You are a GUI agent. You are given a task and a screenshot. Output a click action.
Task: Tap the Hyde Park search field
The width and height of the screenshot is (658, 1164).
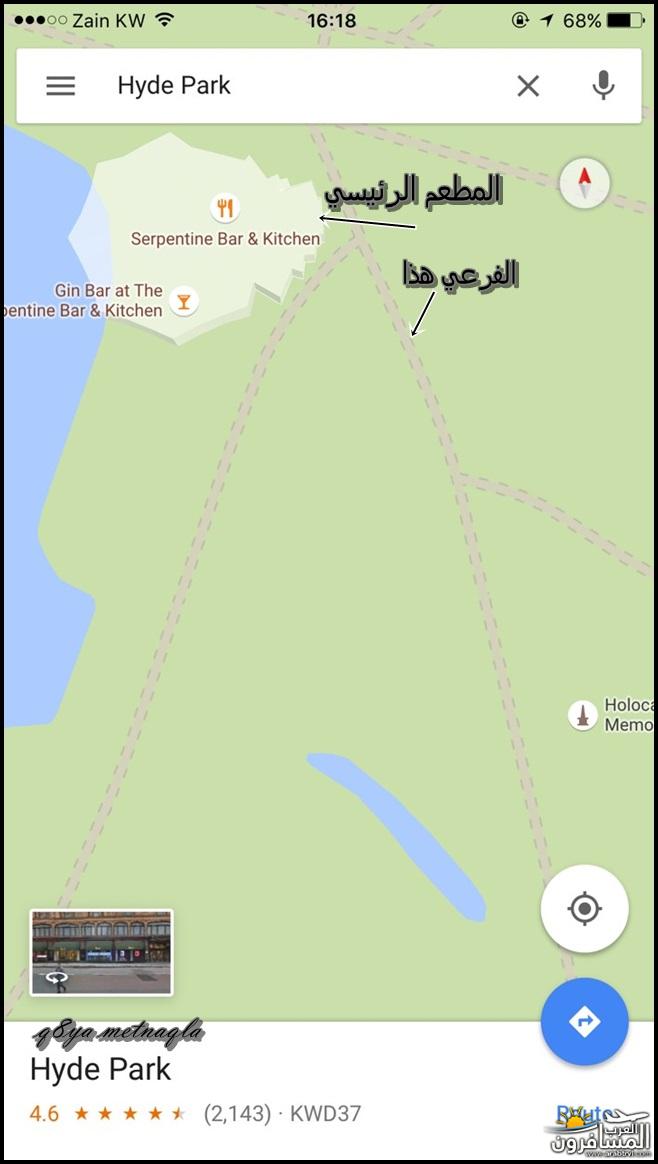pos(300,86)
